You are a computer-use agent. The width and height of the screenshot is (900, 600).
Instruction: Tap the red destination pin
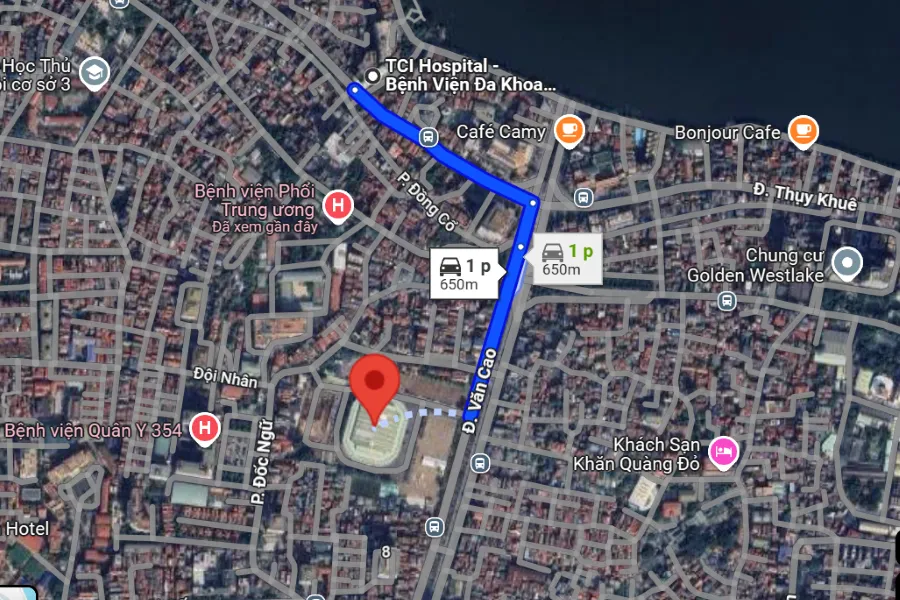tap(375, 385)
